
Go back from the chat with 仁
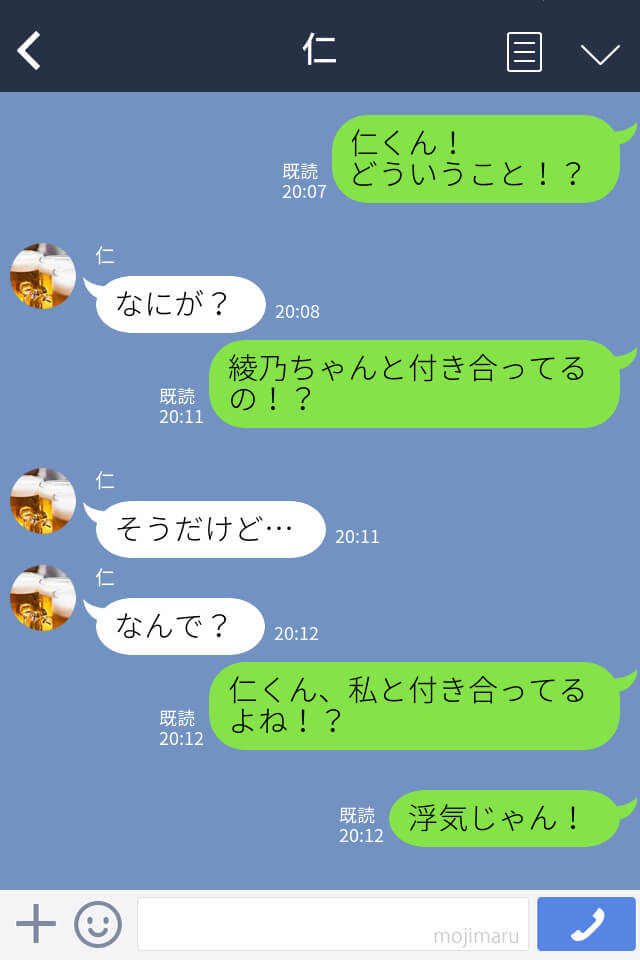[30, 50]
